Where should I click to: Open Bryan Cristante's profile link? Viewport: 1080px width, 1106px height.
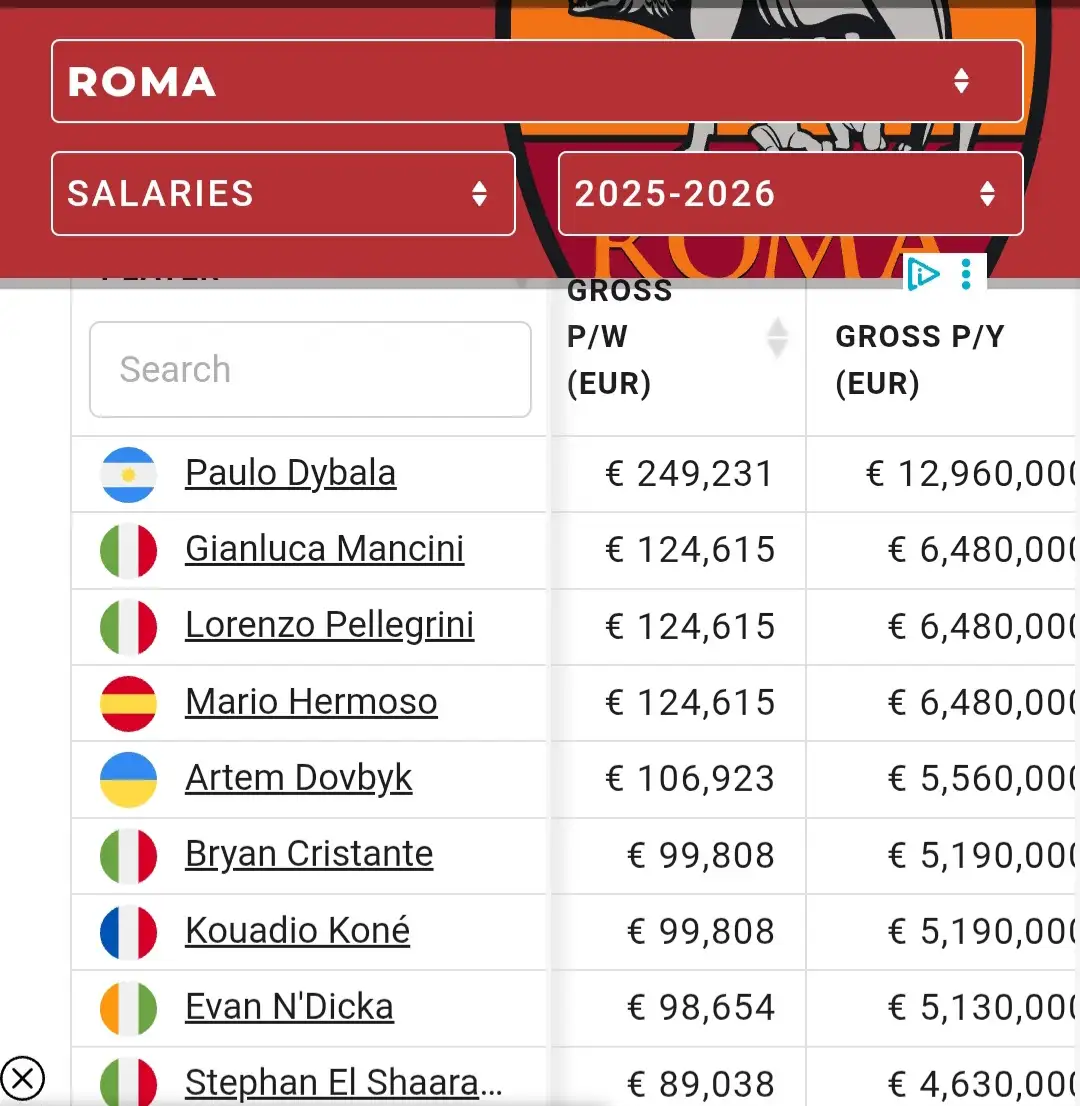click(309, 854)
